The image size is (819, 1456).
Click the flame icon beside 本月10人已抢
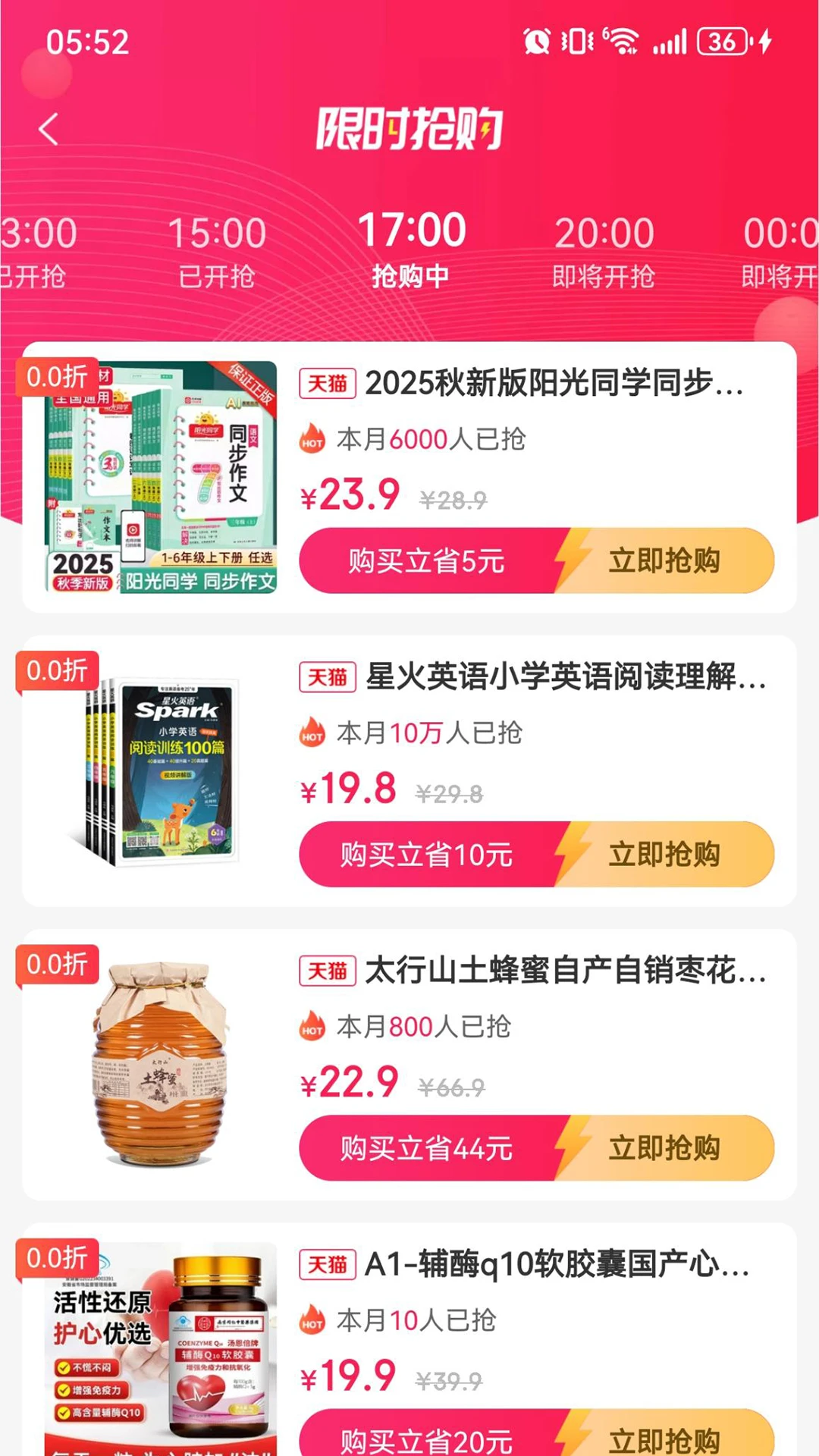312,1321
